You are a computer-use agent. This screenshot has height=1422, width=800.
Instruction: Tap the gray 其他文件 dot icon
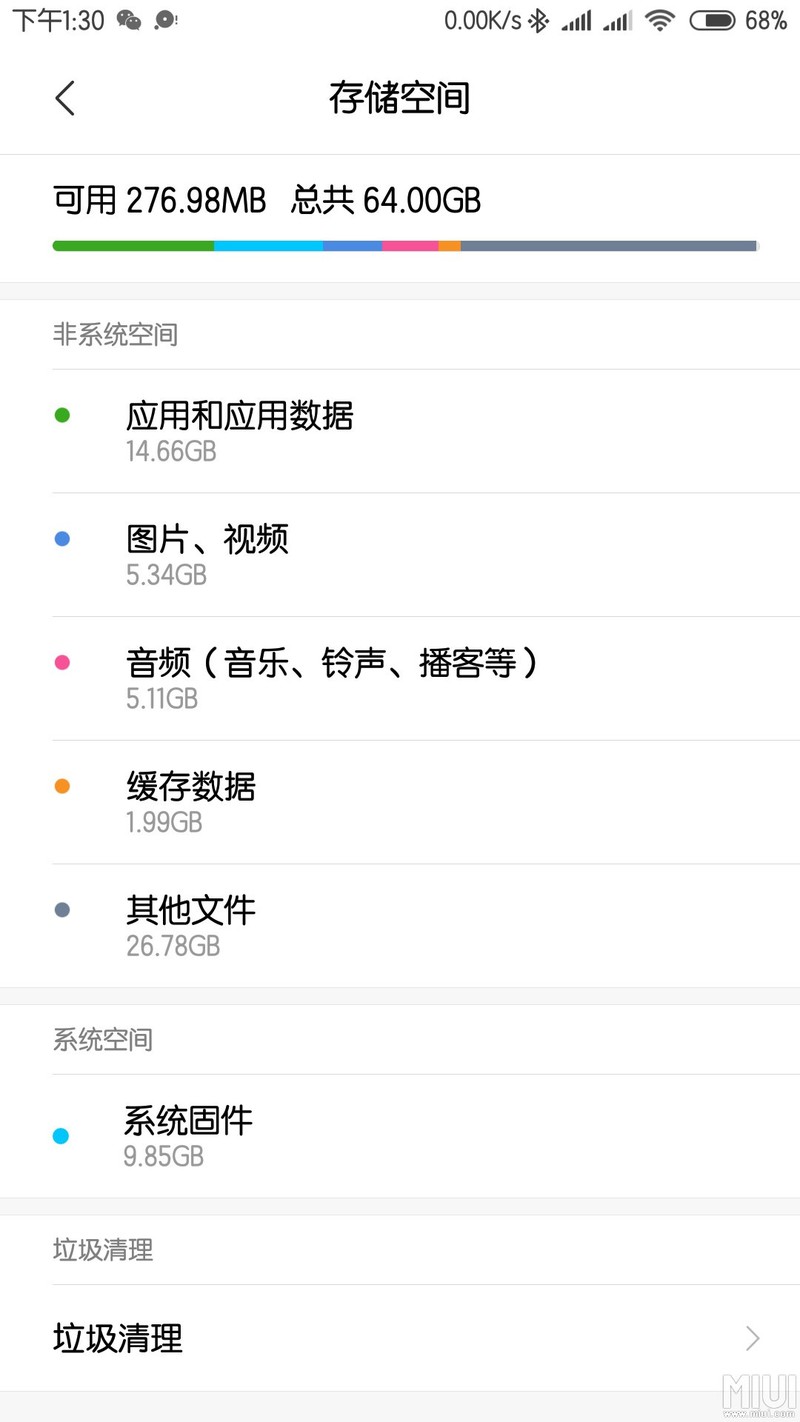[x=62, y=909]
